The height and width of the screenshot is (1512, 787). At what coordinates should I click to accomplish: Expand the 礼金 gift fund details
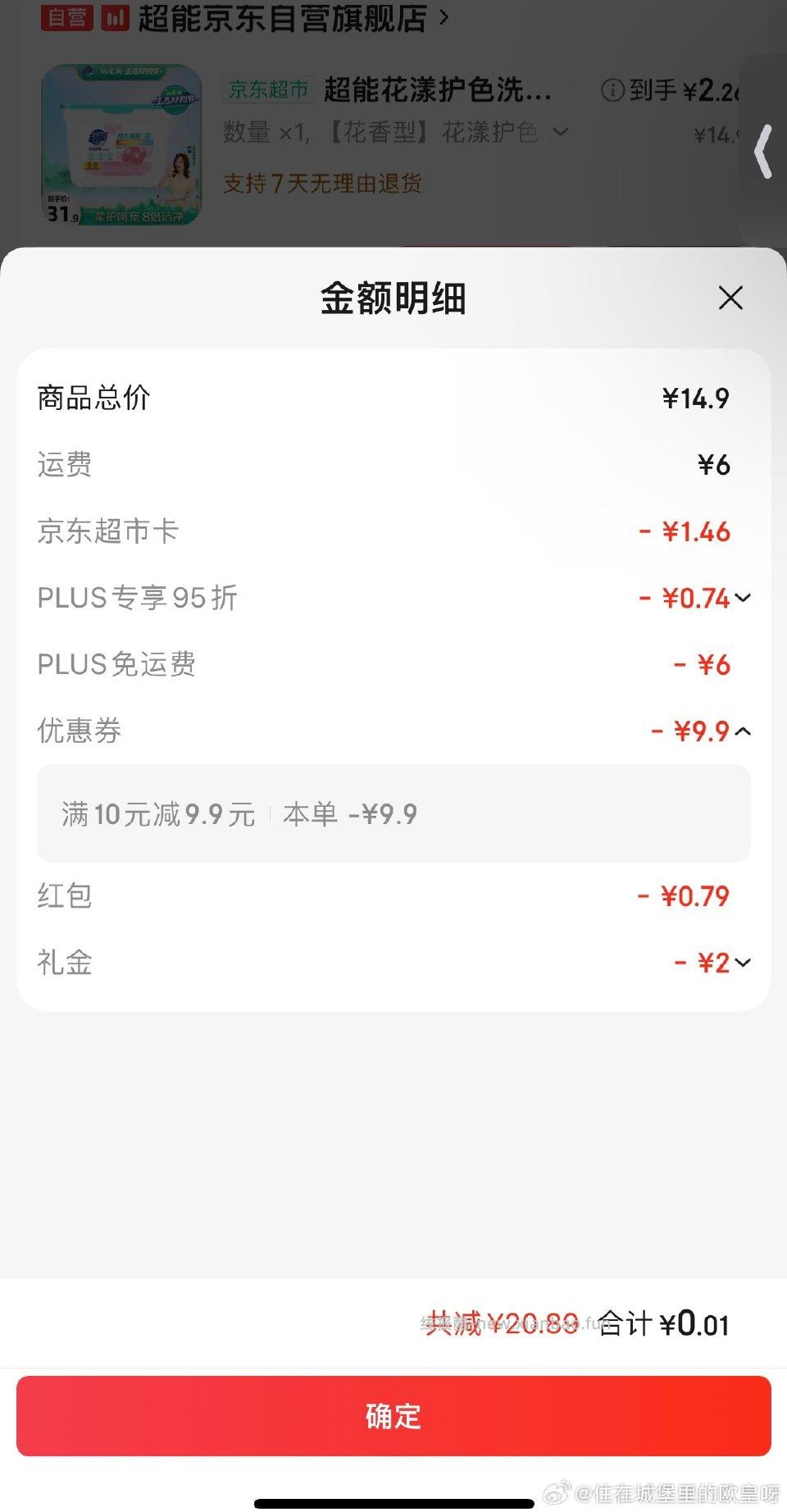point(743,963)
